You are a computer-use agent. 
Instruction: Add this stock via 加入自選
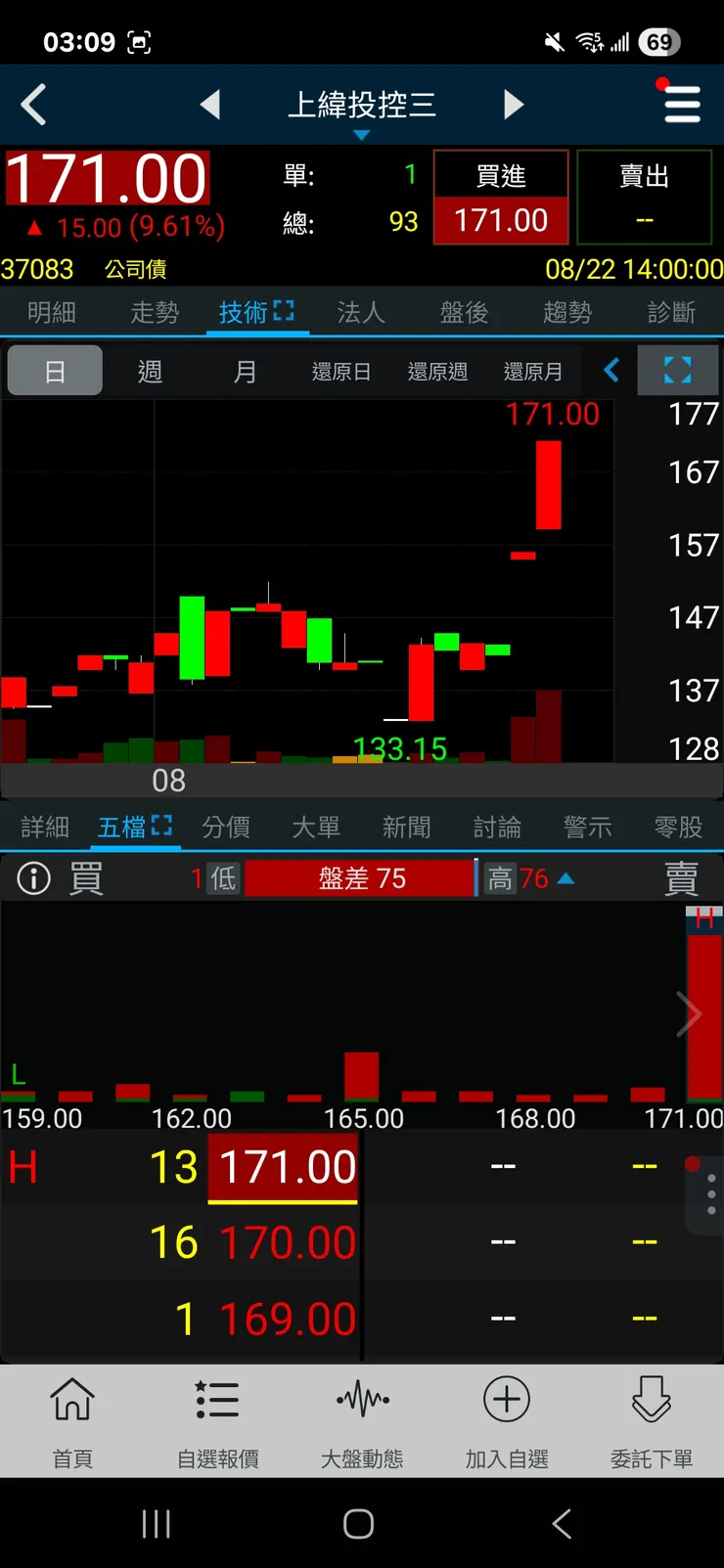507,1421
